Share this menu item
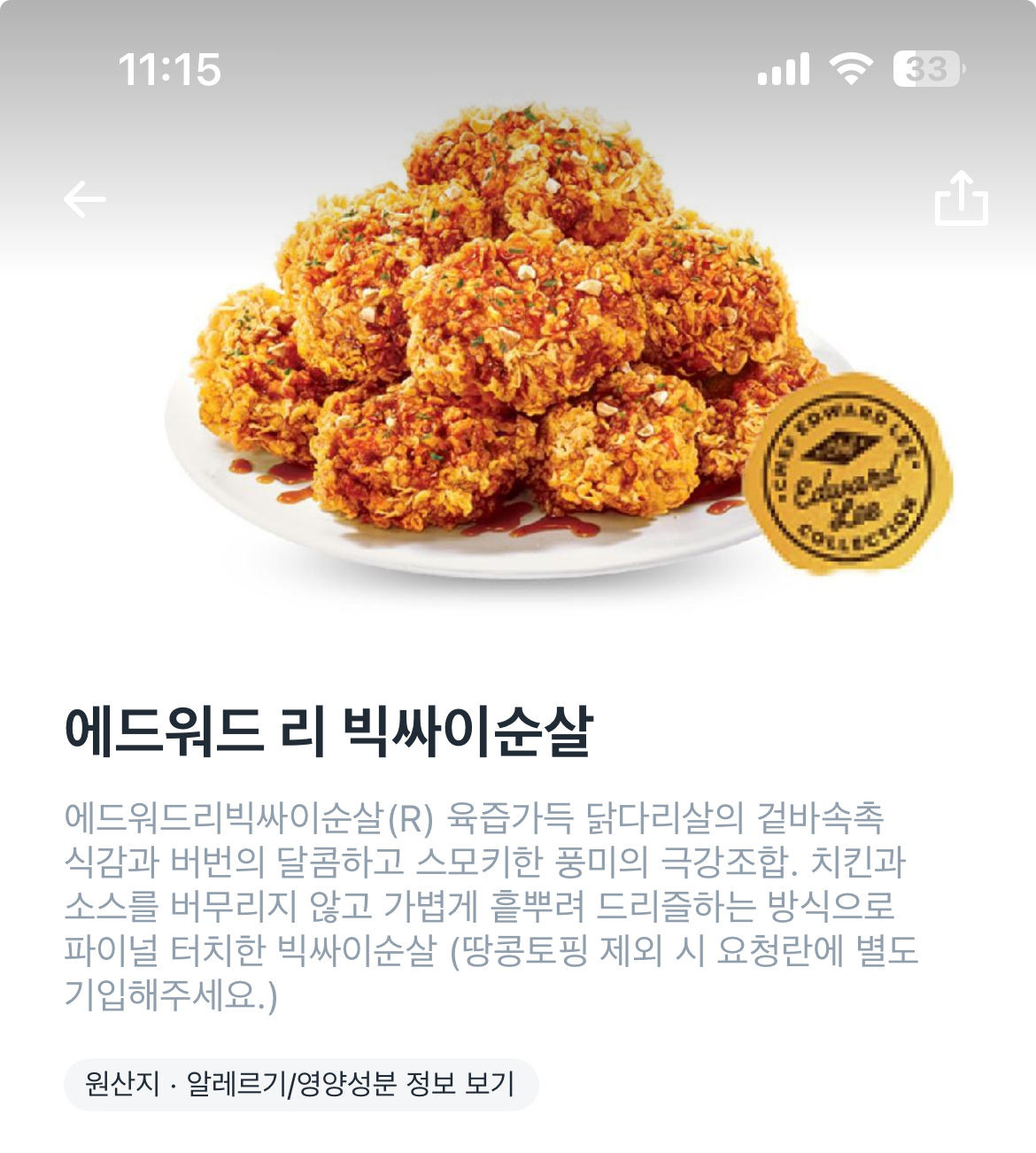 [961, 198]
